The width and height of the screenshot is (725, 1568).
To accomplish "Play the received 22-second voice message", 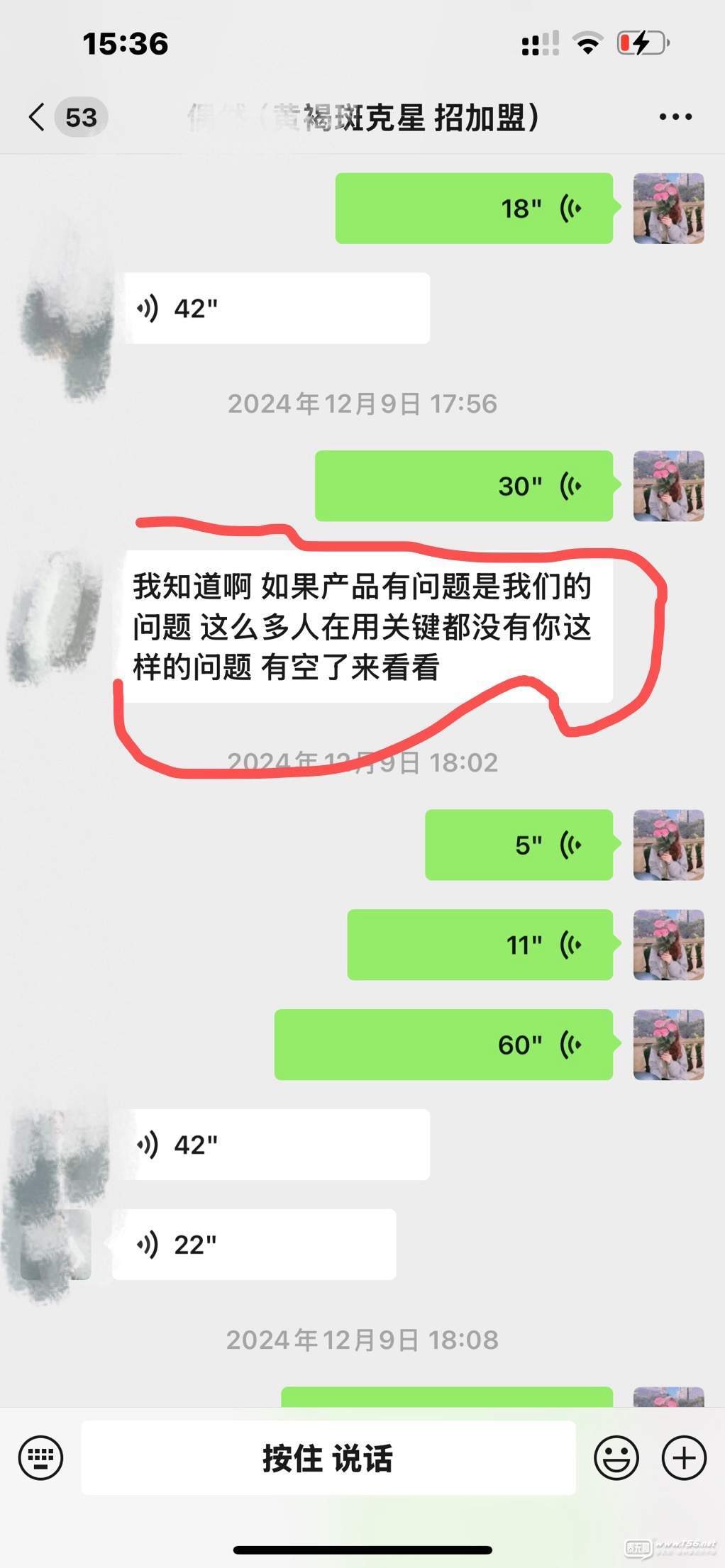I will coord(254,1245).
